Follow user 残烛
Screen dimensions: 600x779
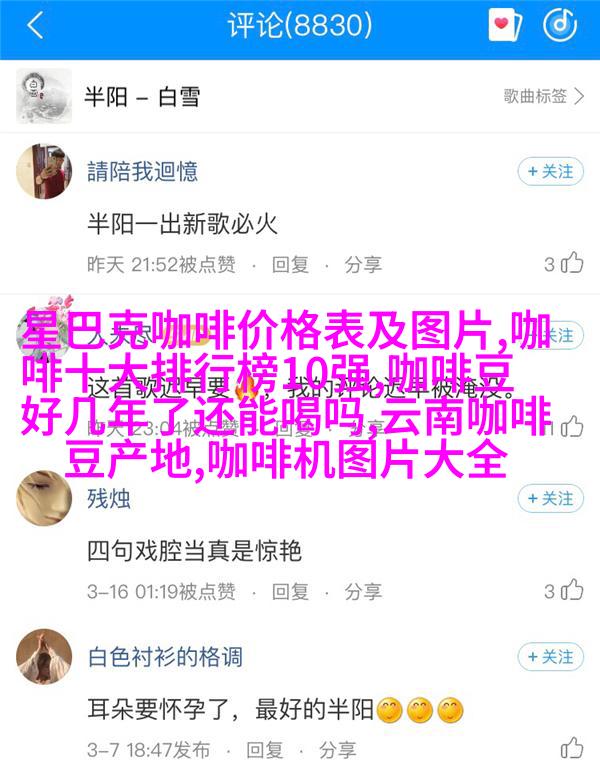pos(550,499)
